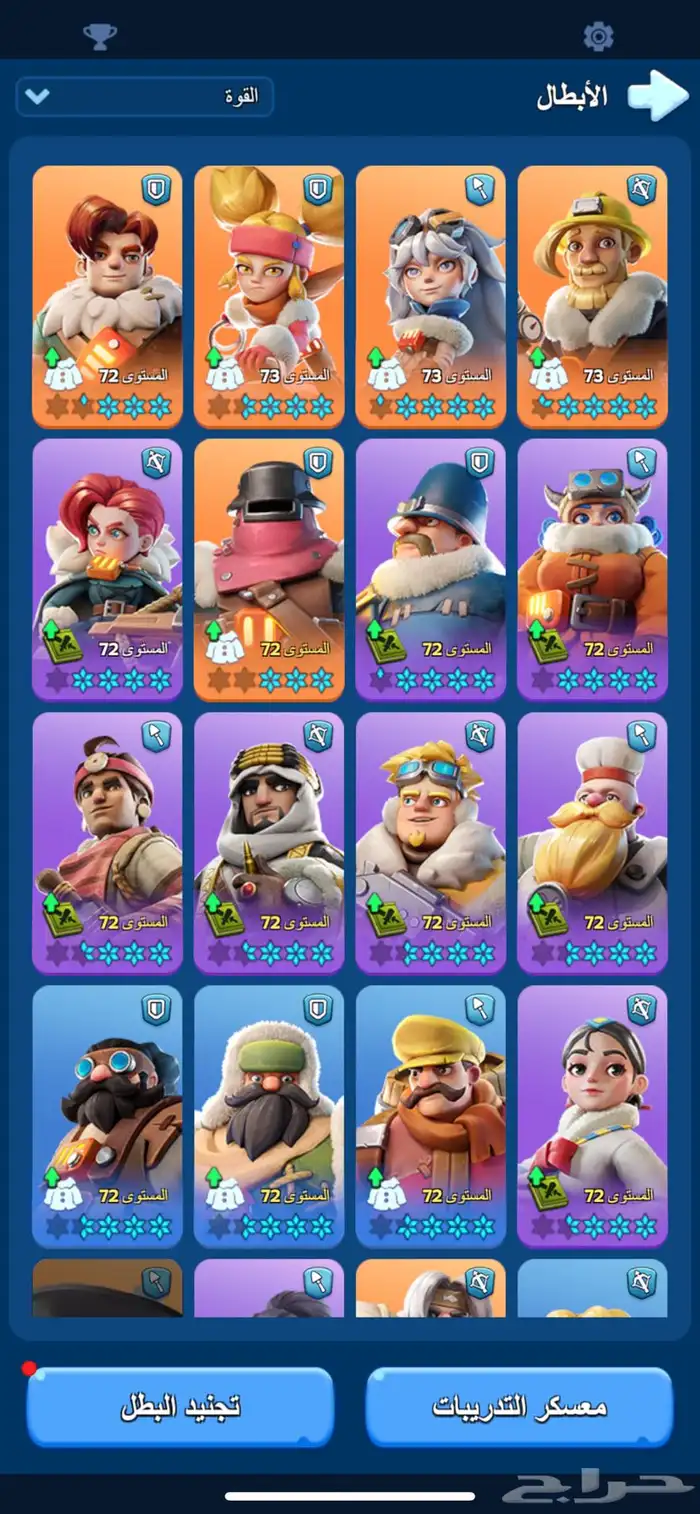Tap the معسكر التدريبات button
Screen dimensions: 700x1514
pyautogui.click(x=519, y=1406)
